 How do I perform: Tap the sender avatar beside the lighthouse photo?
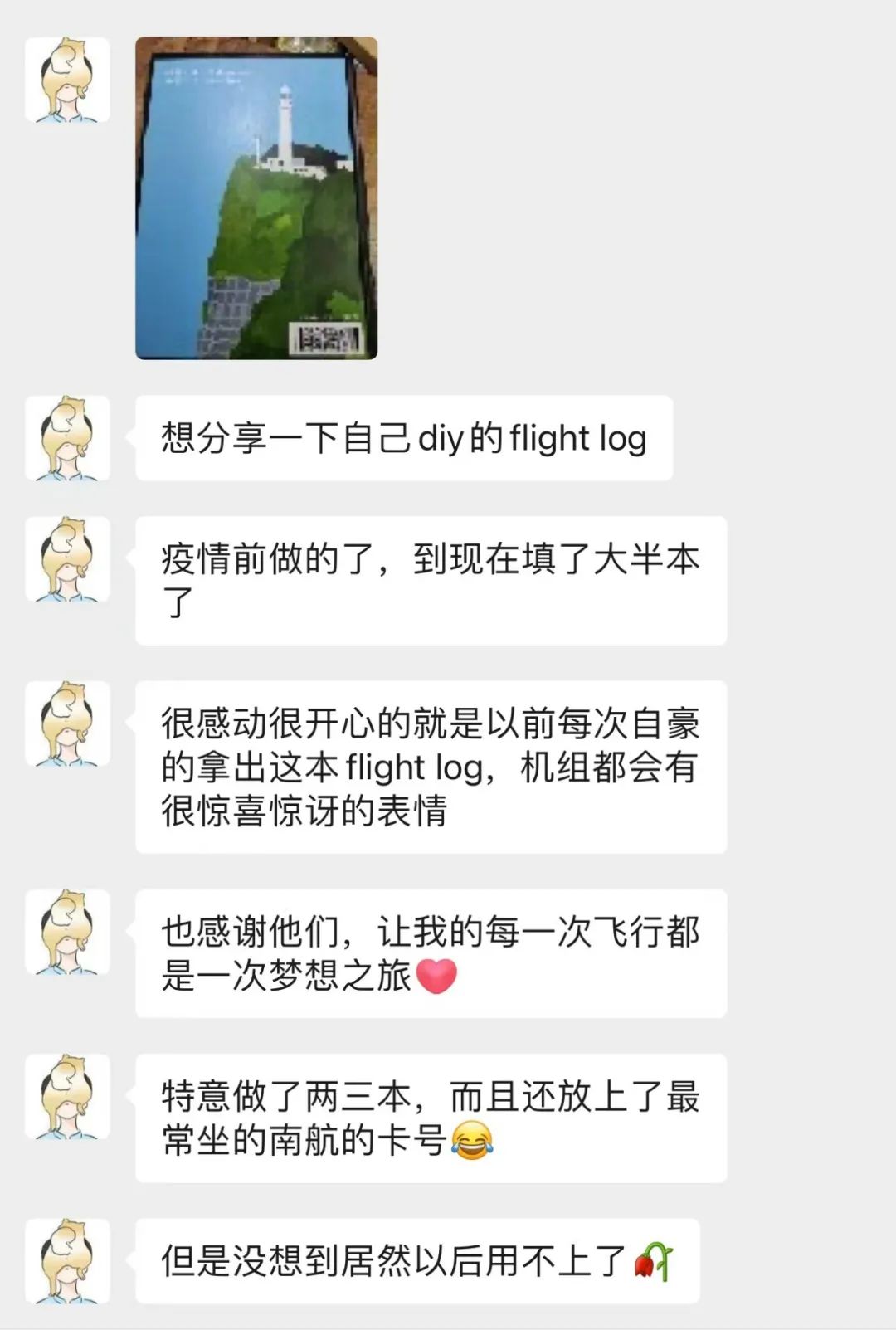67,80
